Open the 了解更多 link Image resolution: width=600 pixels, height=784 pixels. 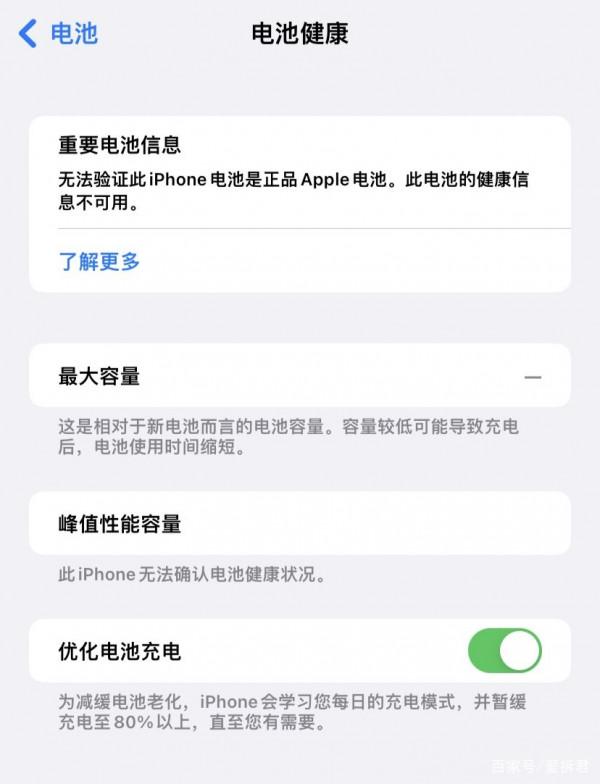99,262
